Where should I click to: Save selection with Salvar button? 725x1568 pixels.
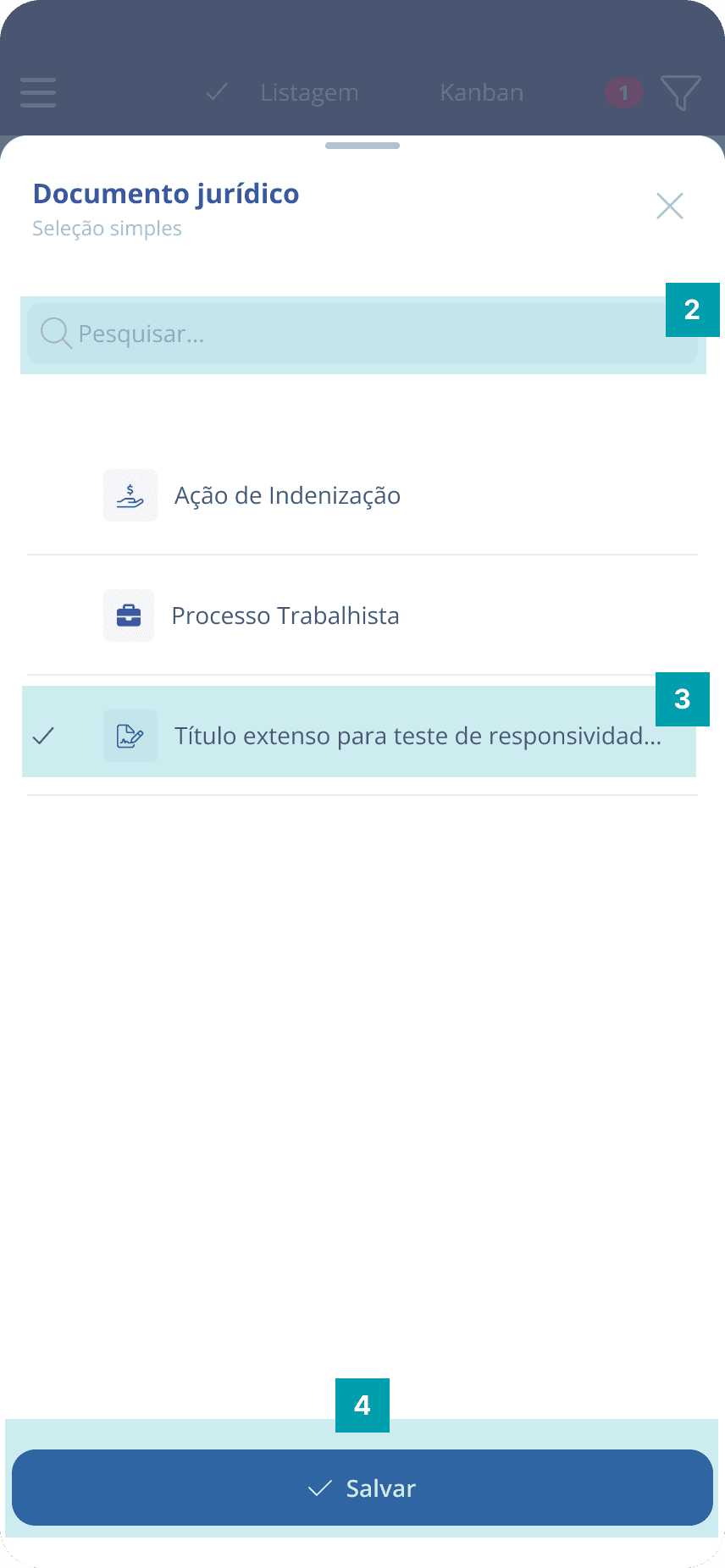(x=362, y=1488)
